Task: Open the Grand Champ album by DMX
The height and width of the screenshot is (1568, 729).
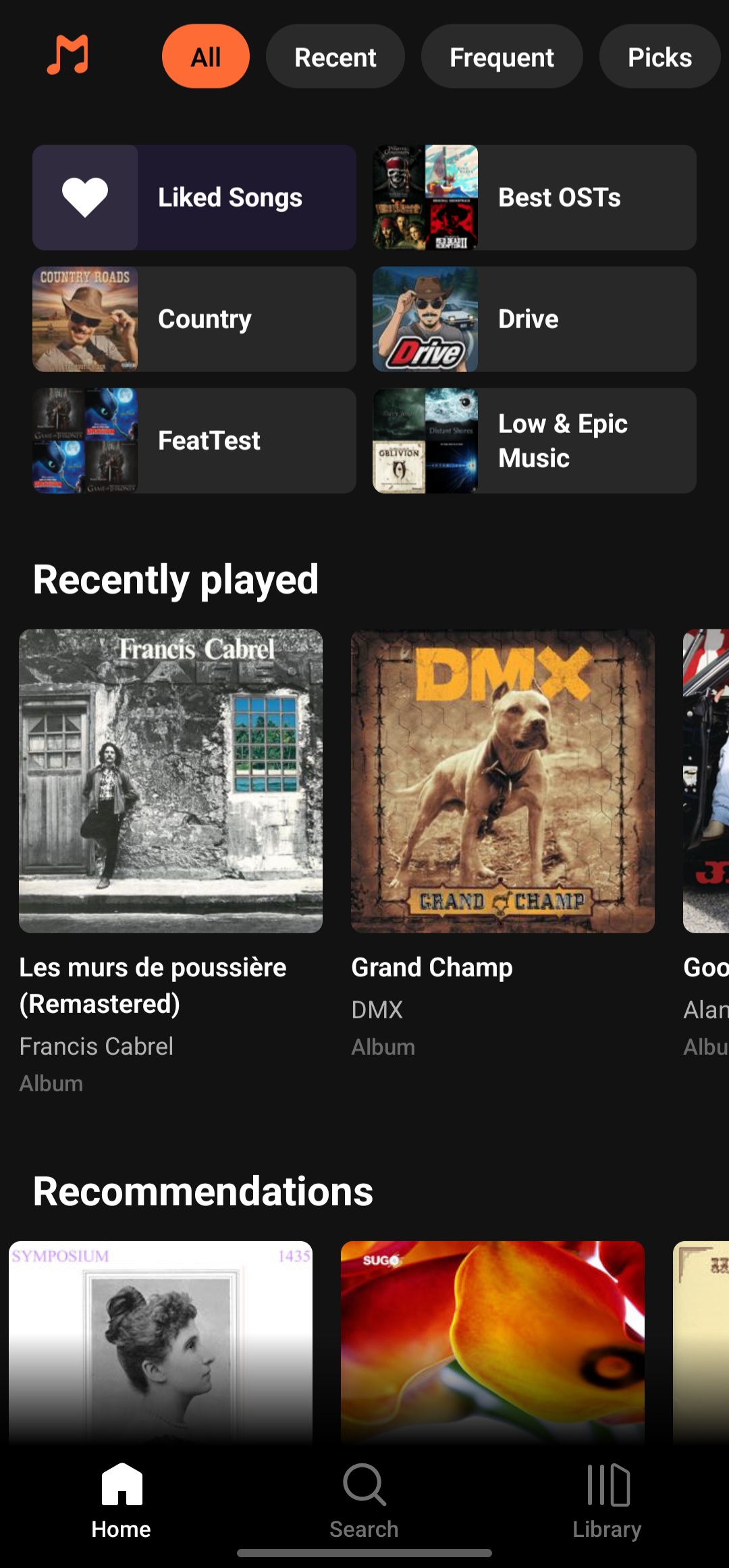Action: [503, 781]
